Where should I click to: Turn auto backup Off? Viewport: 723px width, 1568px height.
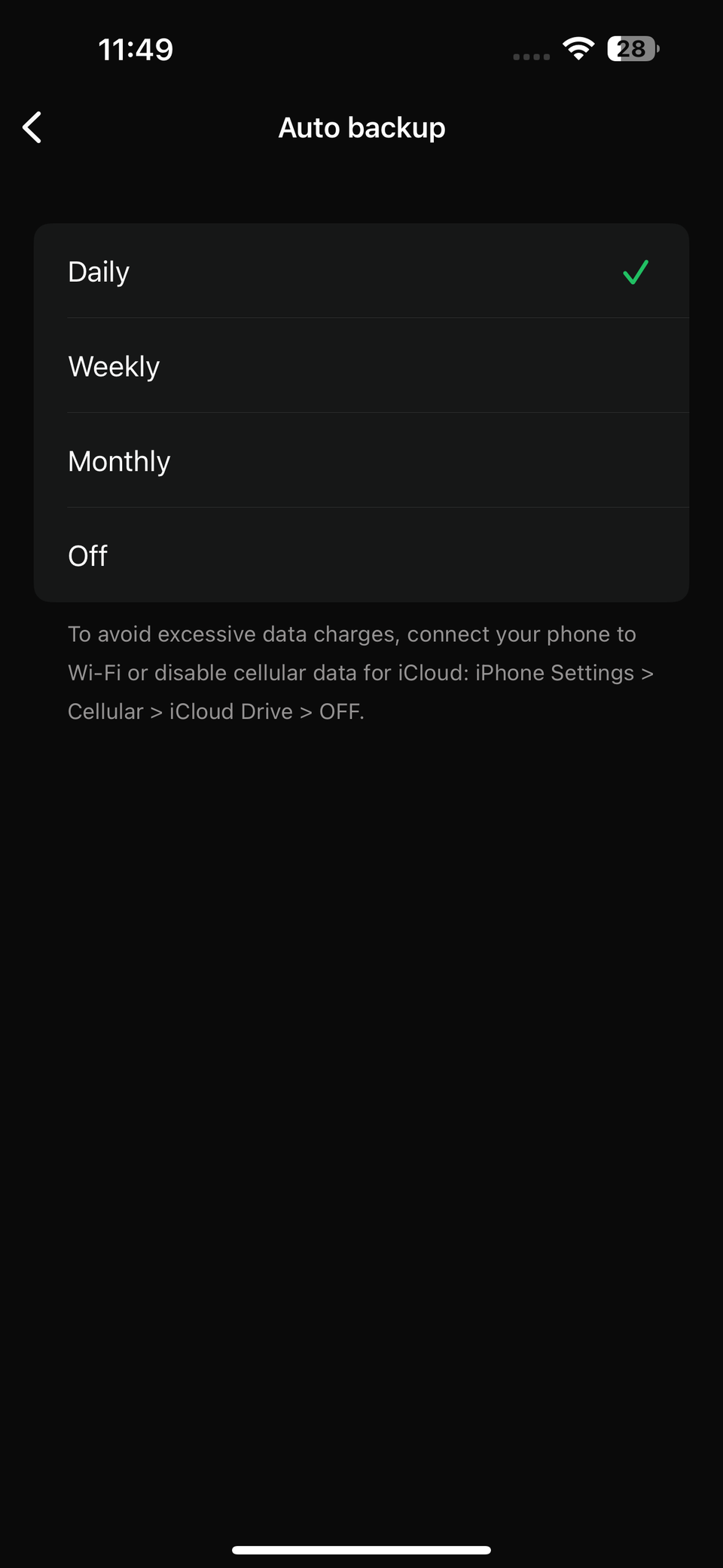click(x=361, y=555)
